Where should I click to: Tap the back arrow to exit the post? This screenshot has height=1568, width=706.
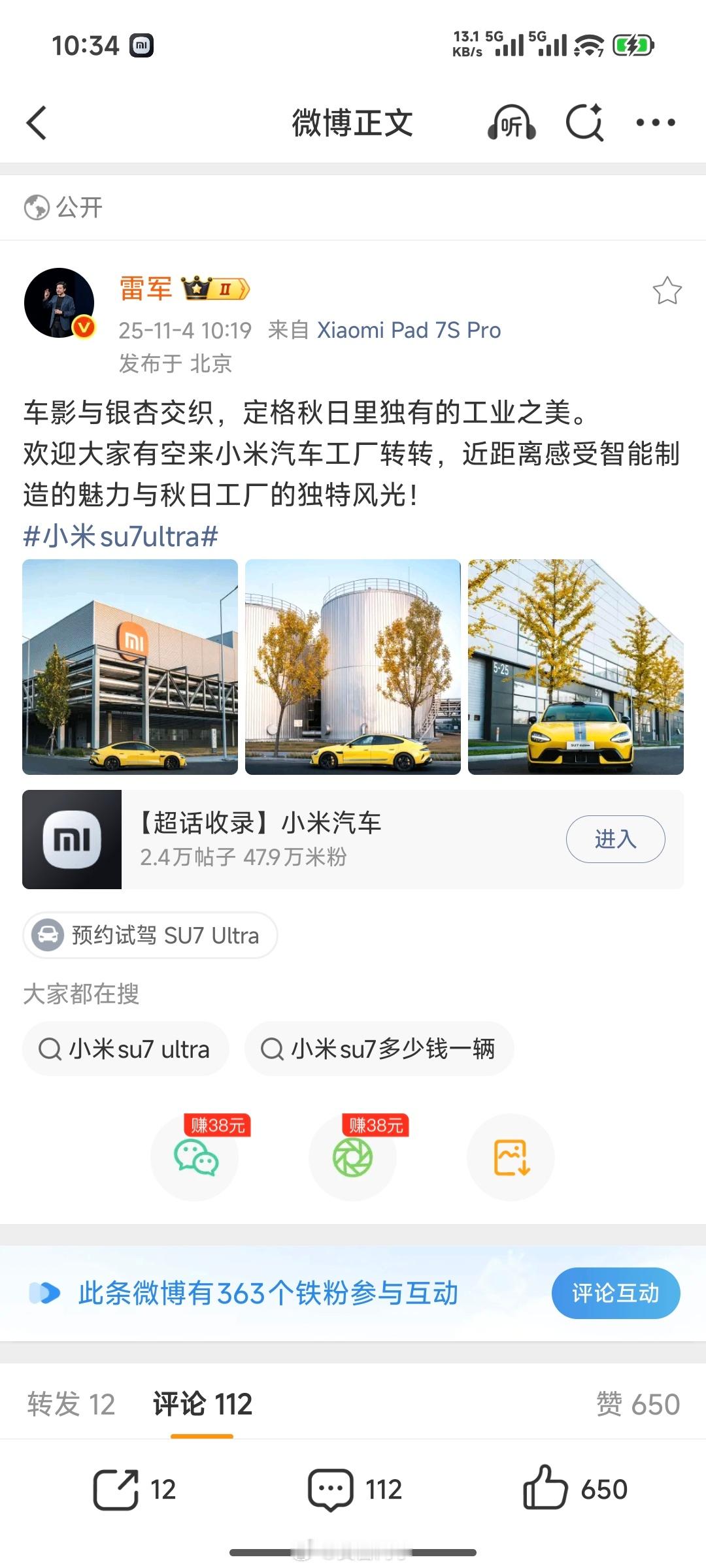(37, 123)
